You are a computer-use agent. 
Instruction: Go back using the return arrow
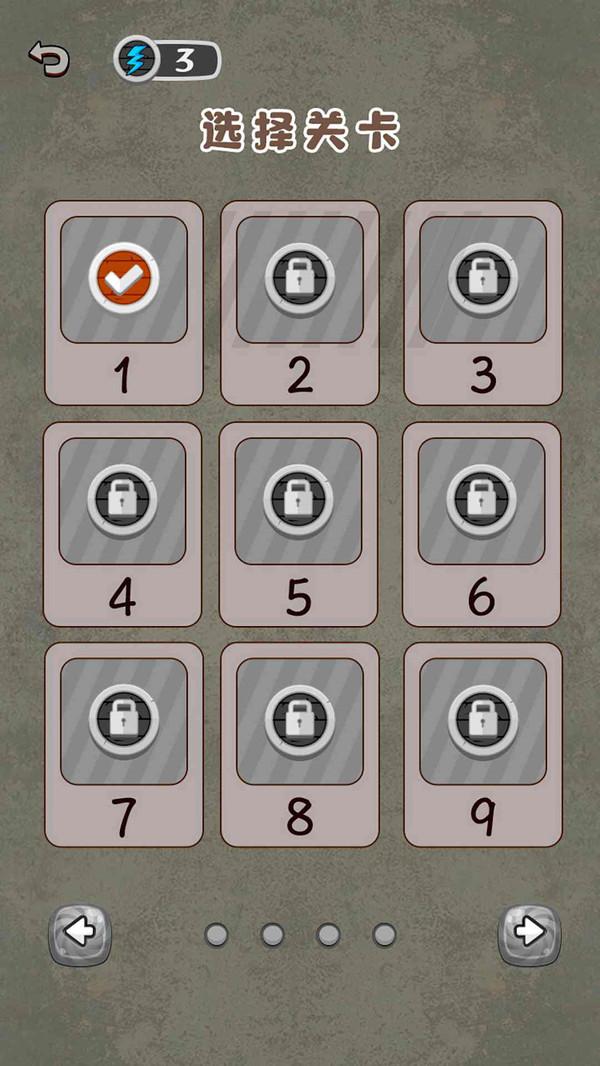(48, 59)
